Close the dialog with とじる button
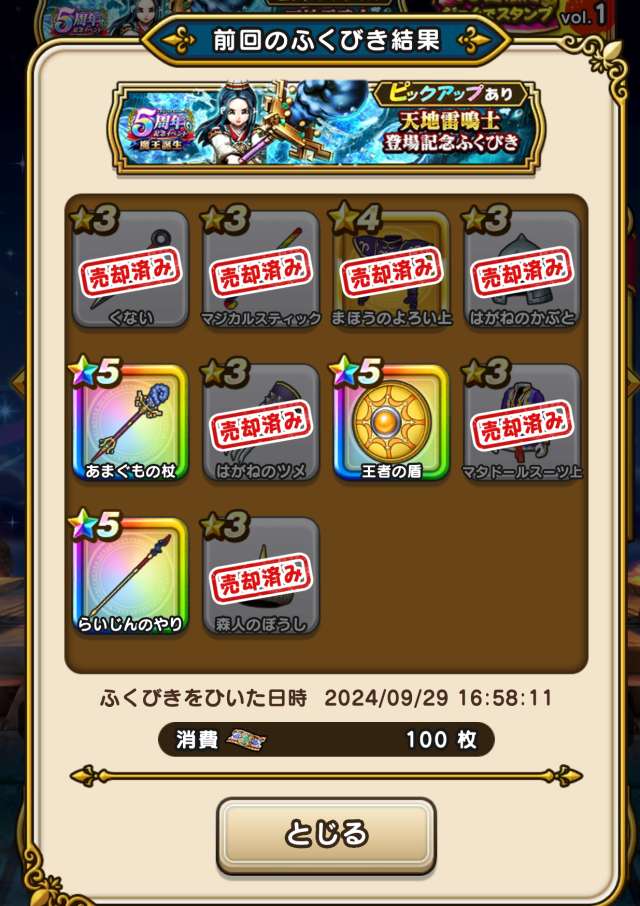 point(326,835)
